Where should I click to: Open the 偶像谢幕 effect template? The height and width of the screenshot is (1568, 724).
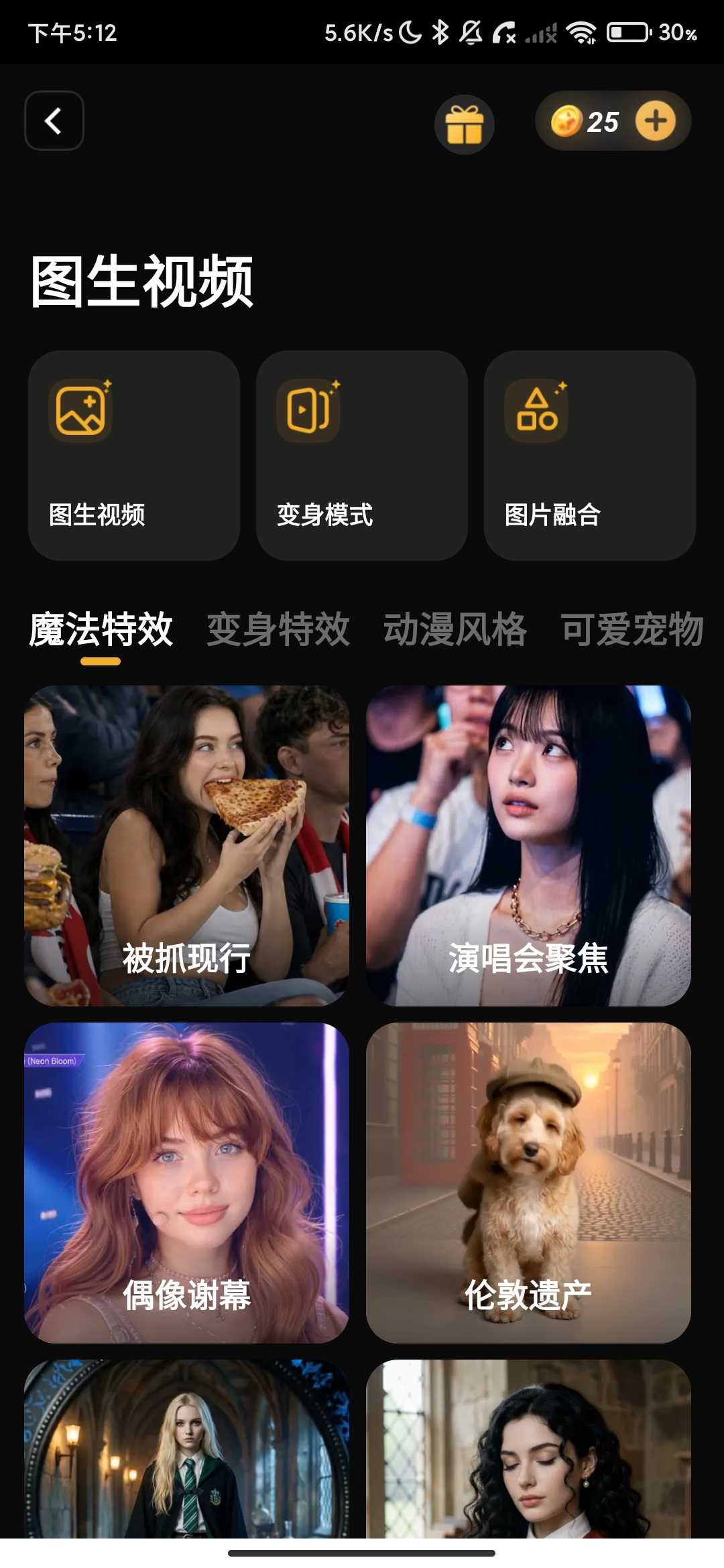click(x=186, y=1183)
